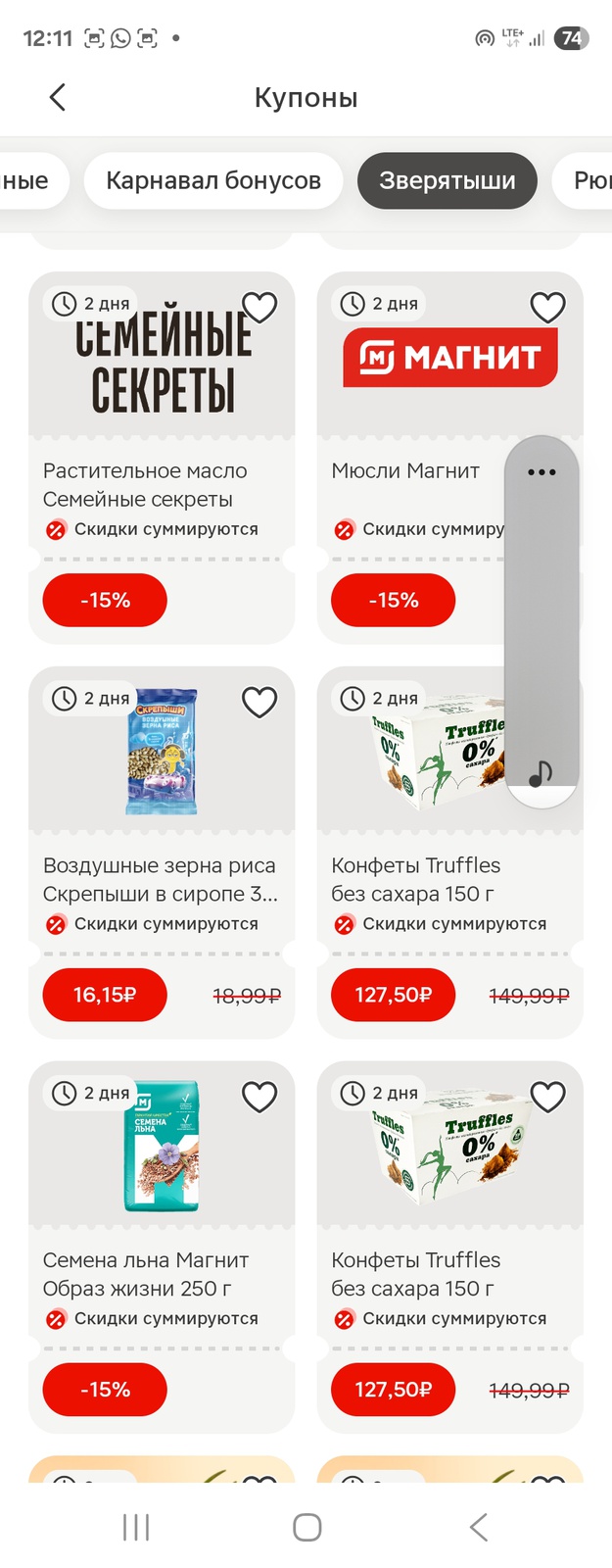Open recent apps from the navigation bar
612x1568 pixels.
[x=136, y=1527]
